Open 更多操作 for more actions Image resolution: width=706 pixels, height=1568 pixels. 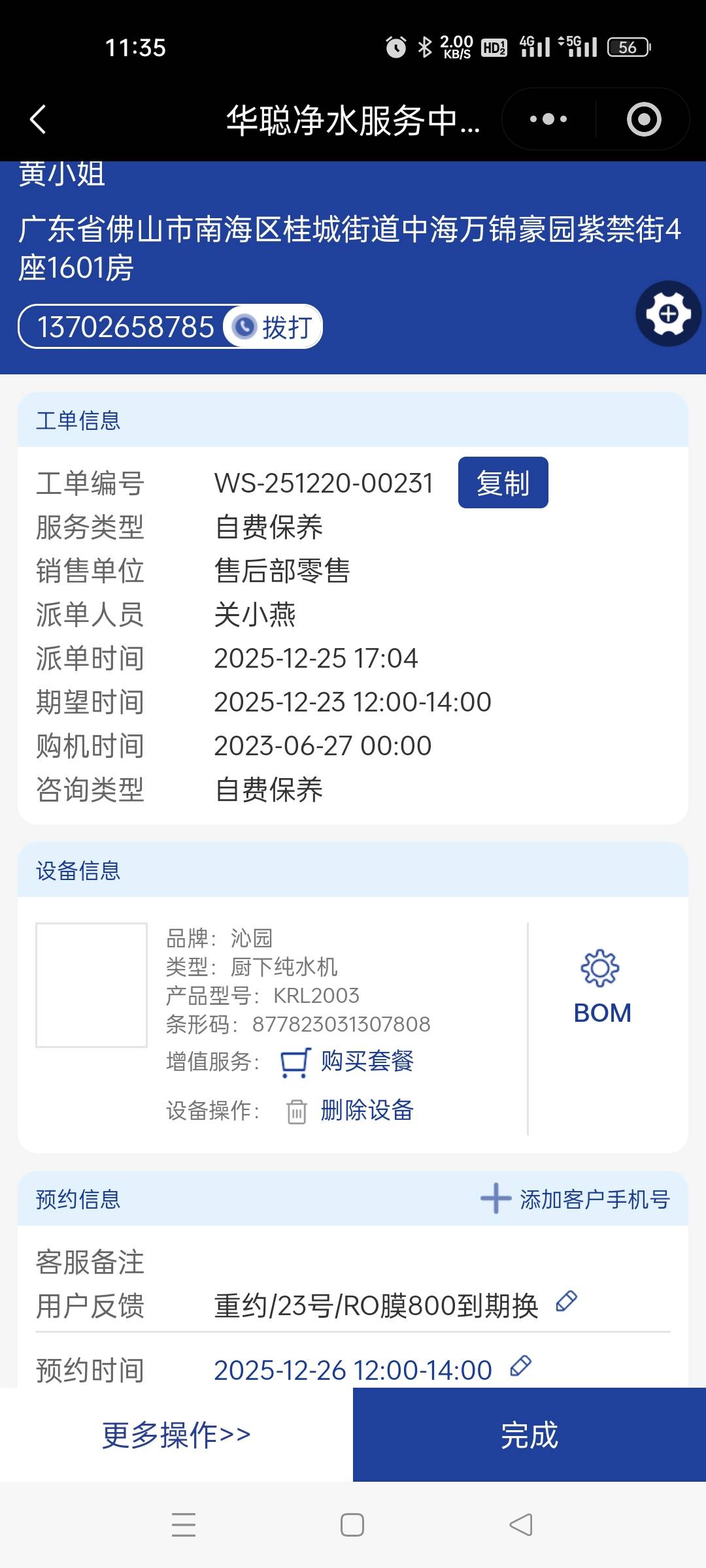pos(176,1435)
